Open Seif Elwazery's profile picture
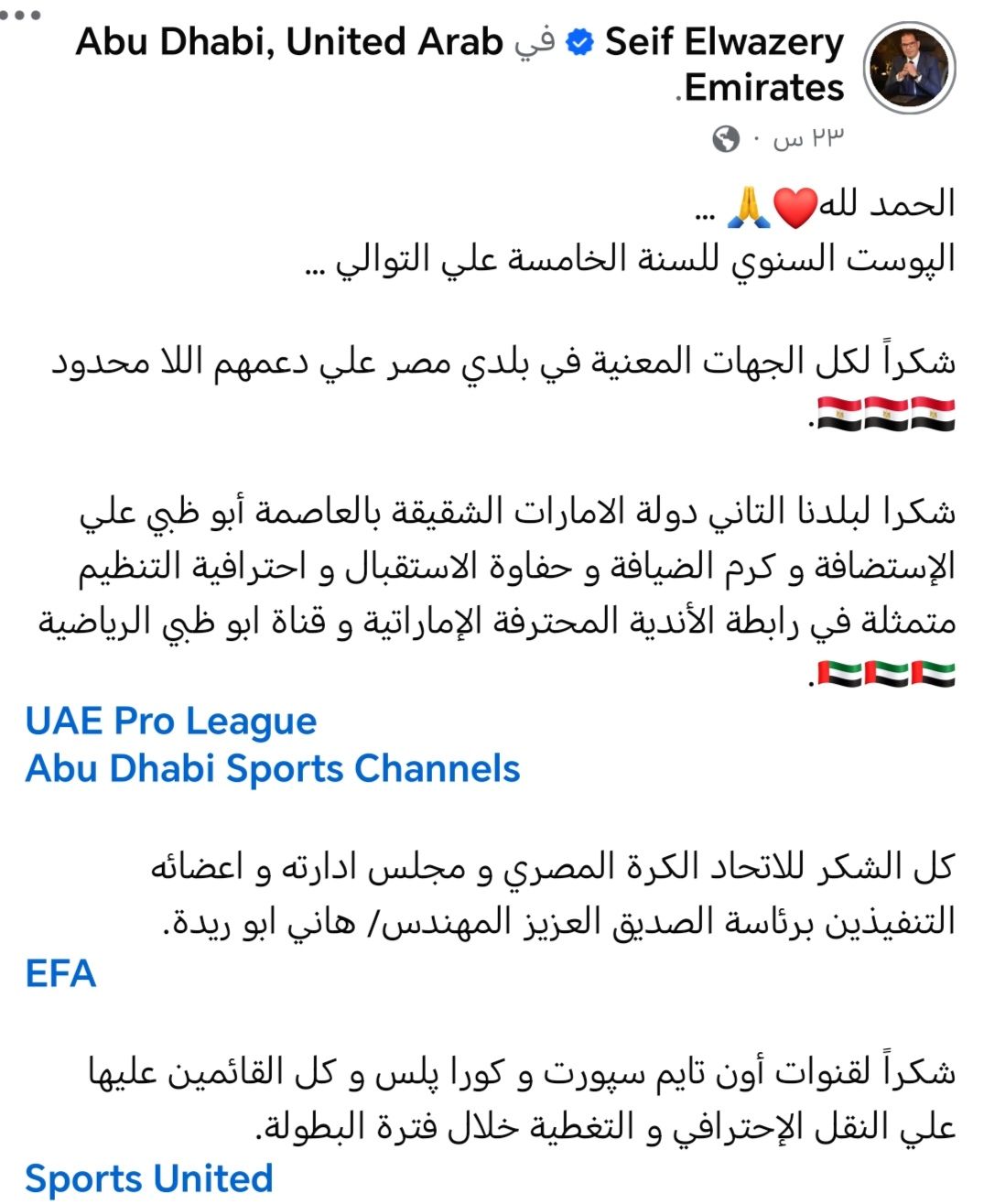The height and width of the screenshot is (1204, 984). tap(910, 69)
